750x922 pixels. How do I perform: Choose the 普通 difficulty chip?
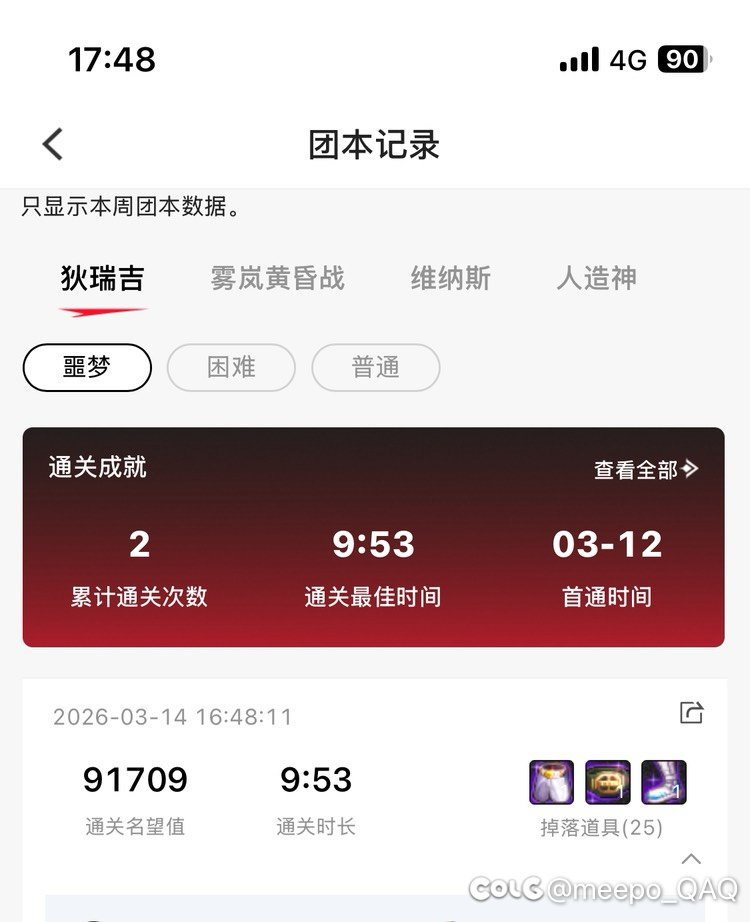pos(376,367)
